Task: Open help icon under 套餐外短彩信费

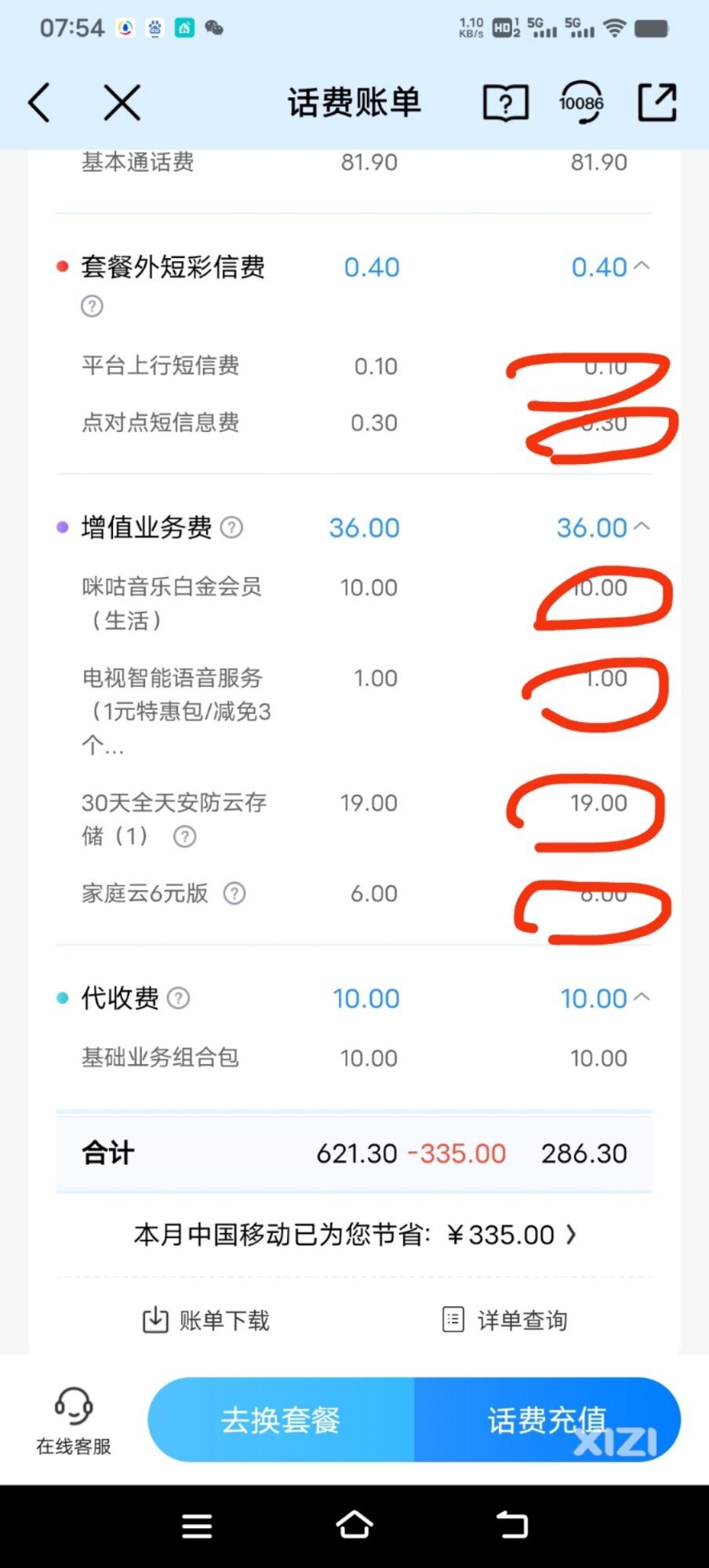Action: [92, 306]
